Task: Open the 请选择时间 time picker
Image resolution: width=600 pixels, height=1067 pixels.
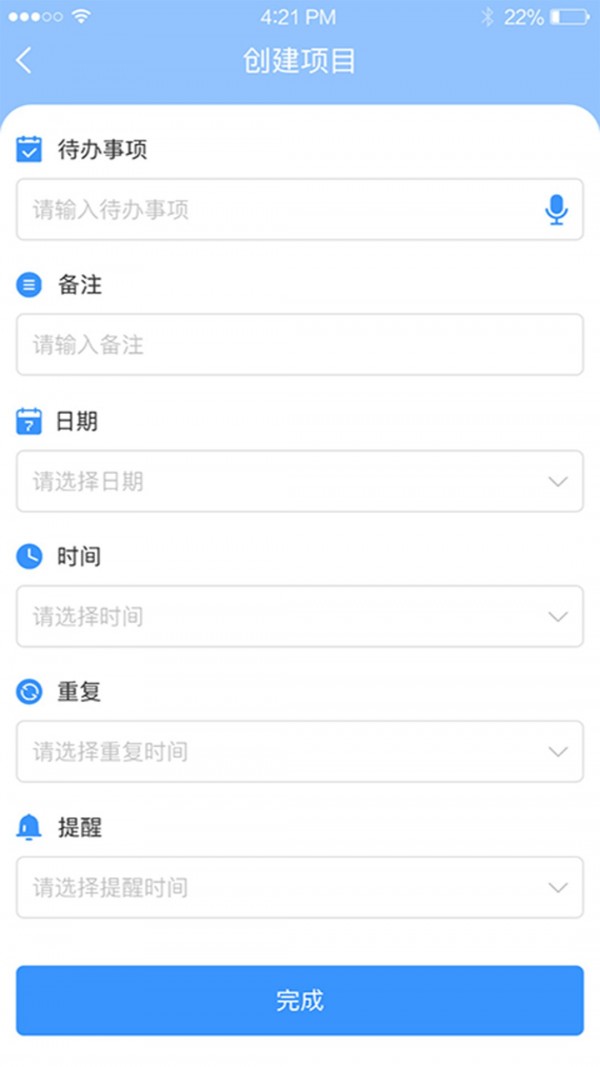Action: point(299,617)
